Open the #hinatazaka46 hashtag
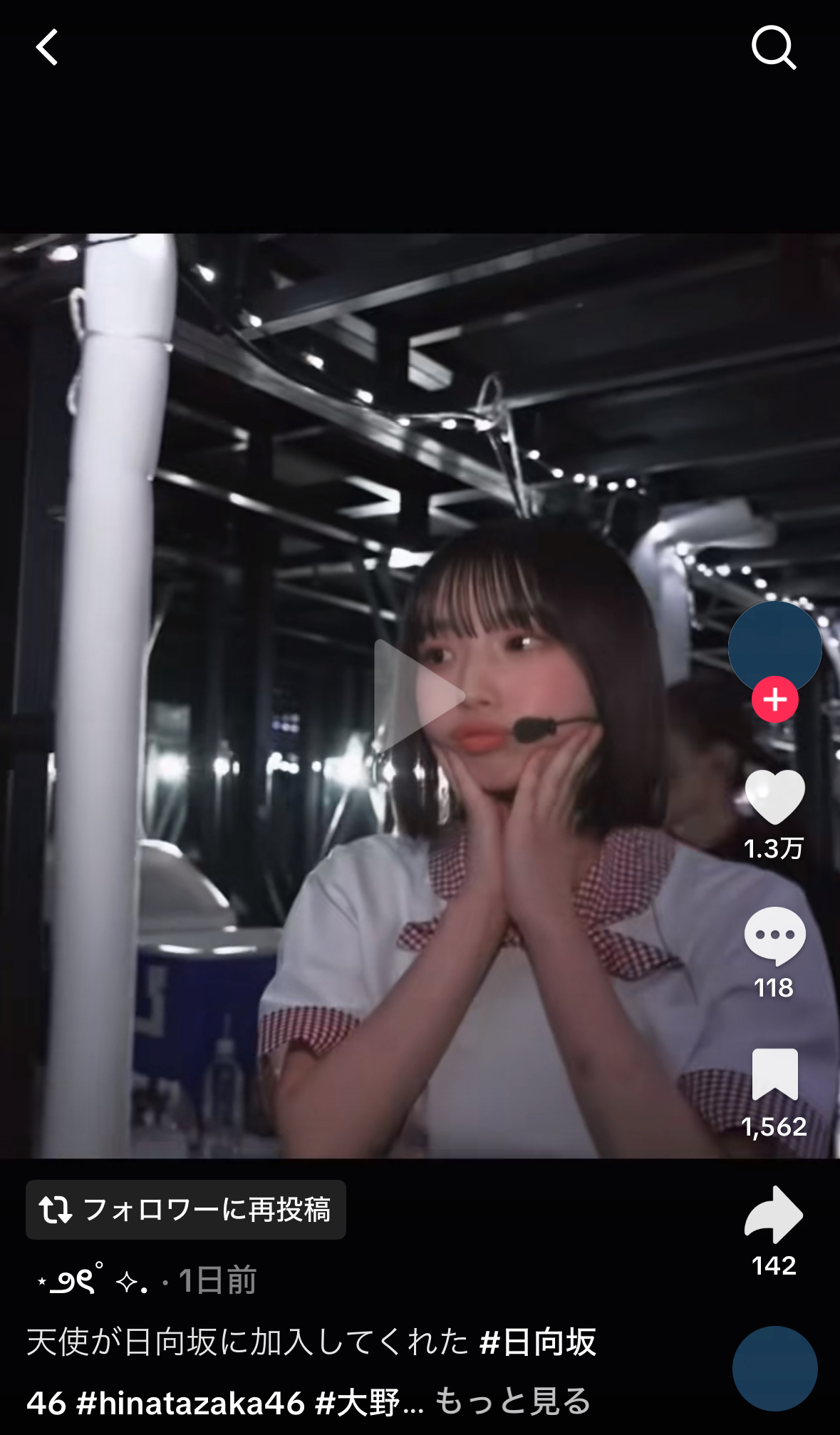This screenshot has width=840, height=1435. pyautogui.click(x=190, y=1403)
